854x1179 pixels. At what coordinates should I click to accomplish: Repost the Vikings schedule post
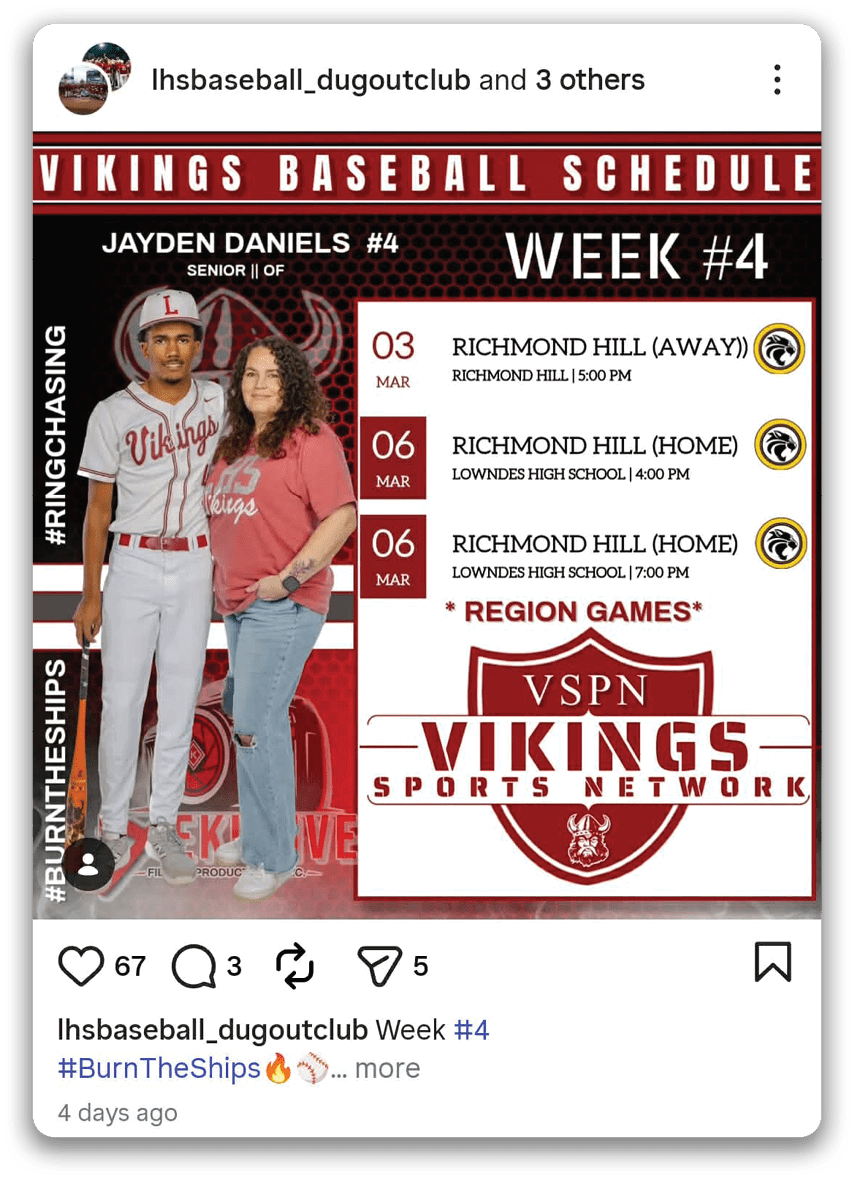(295, 966)
